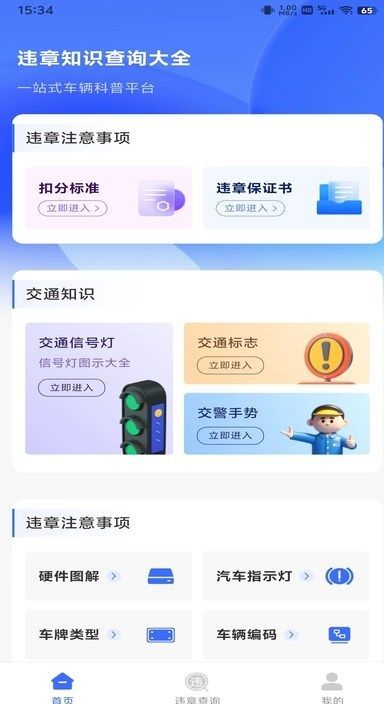Open 硬件图解

point(108,576)
